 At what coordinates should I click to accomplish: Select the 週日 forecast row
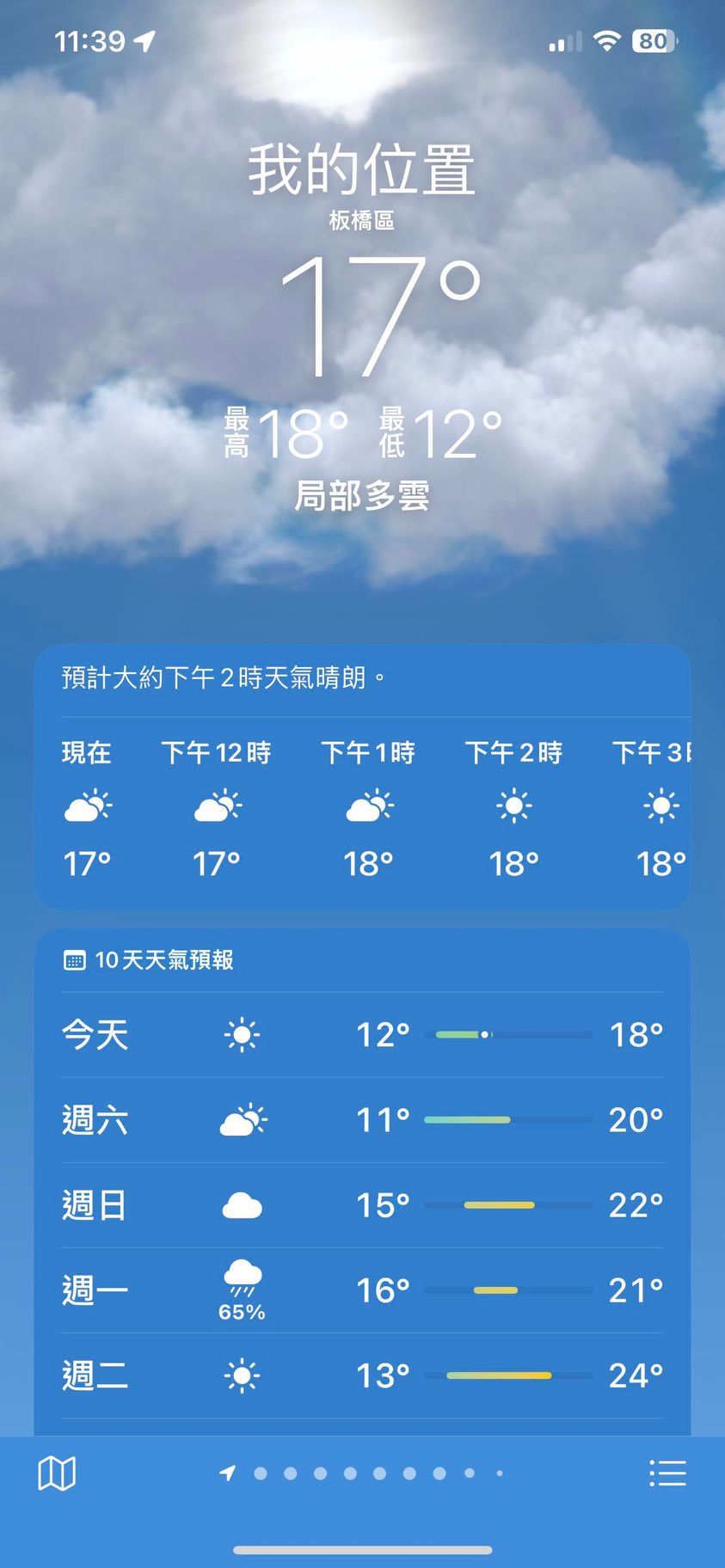[x=362, y=1204]
